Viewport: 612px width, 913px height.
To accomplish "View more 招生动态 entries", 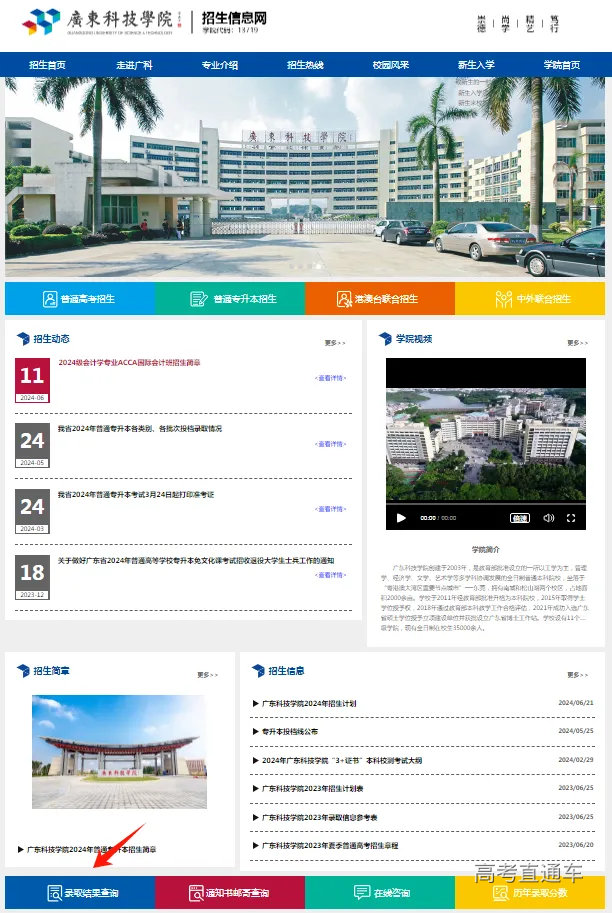I will 335,342.
